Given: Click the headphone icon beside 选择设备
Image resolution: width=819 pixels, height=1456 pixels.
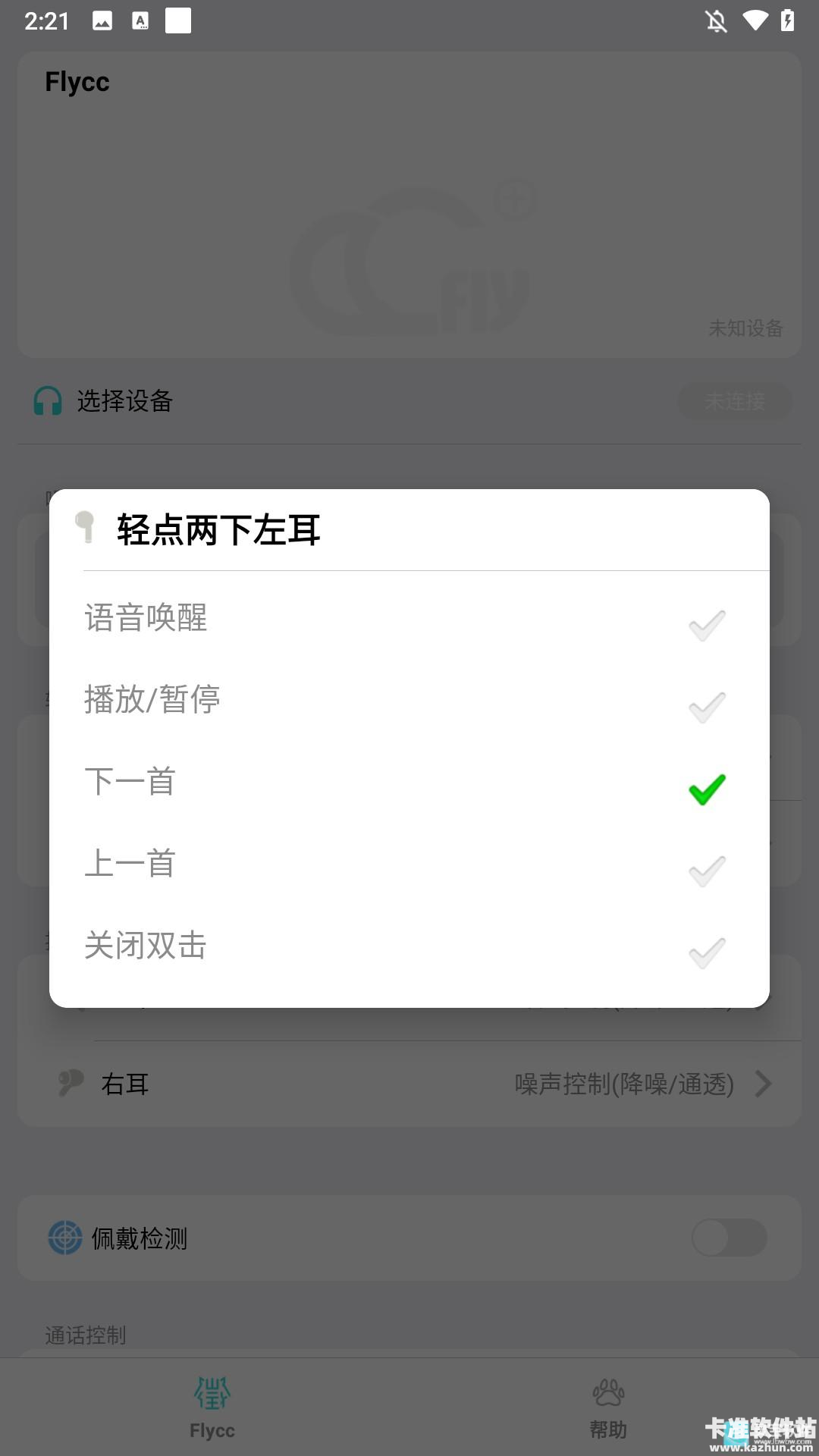Looking at the screenshot, I should [45, 402].
